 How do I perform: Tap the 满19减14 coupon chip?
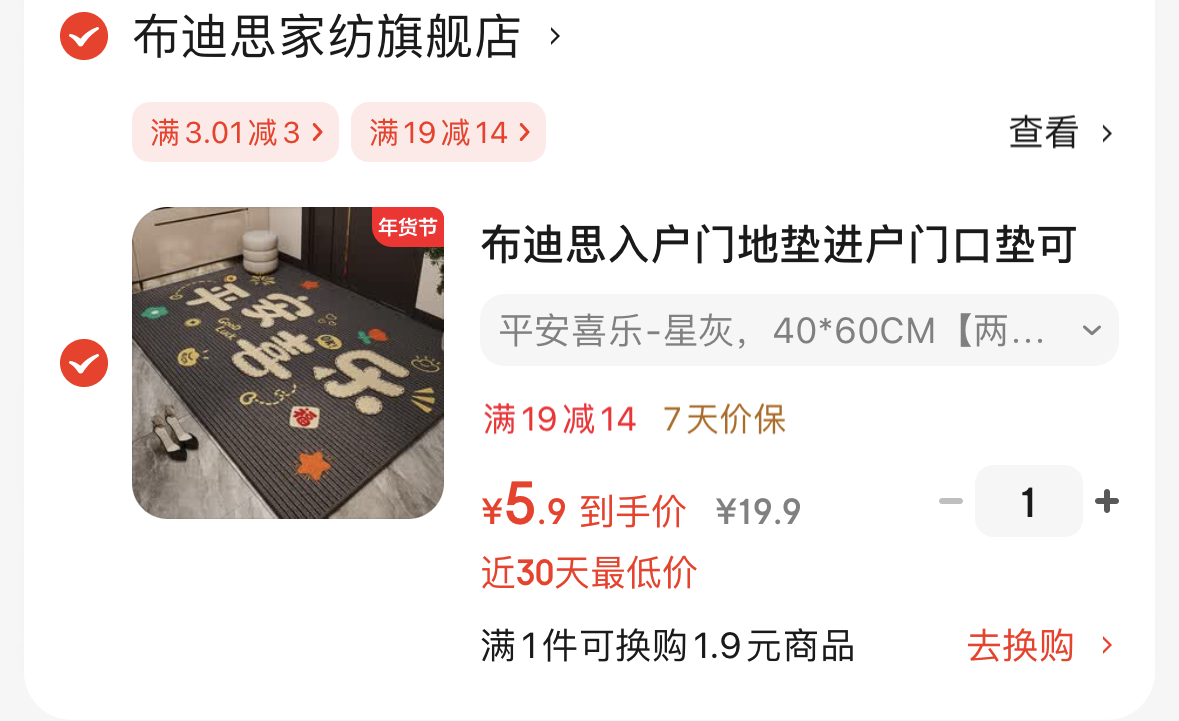448,132
